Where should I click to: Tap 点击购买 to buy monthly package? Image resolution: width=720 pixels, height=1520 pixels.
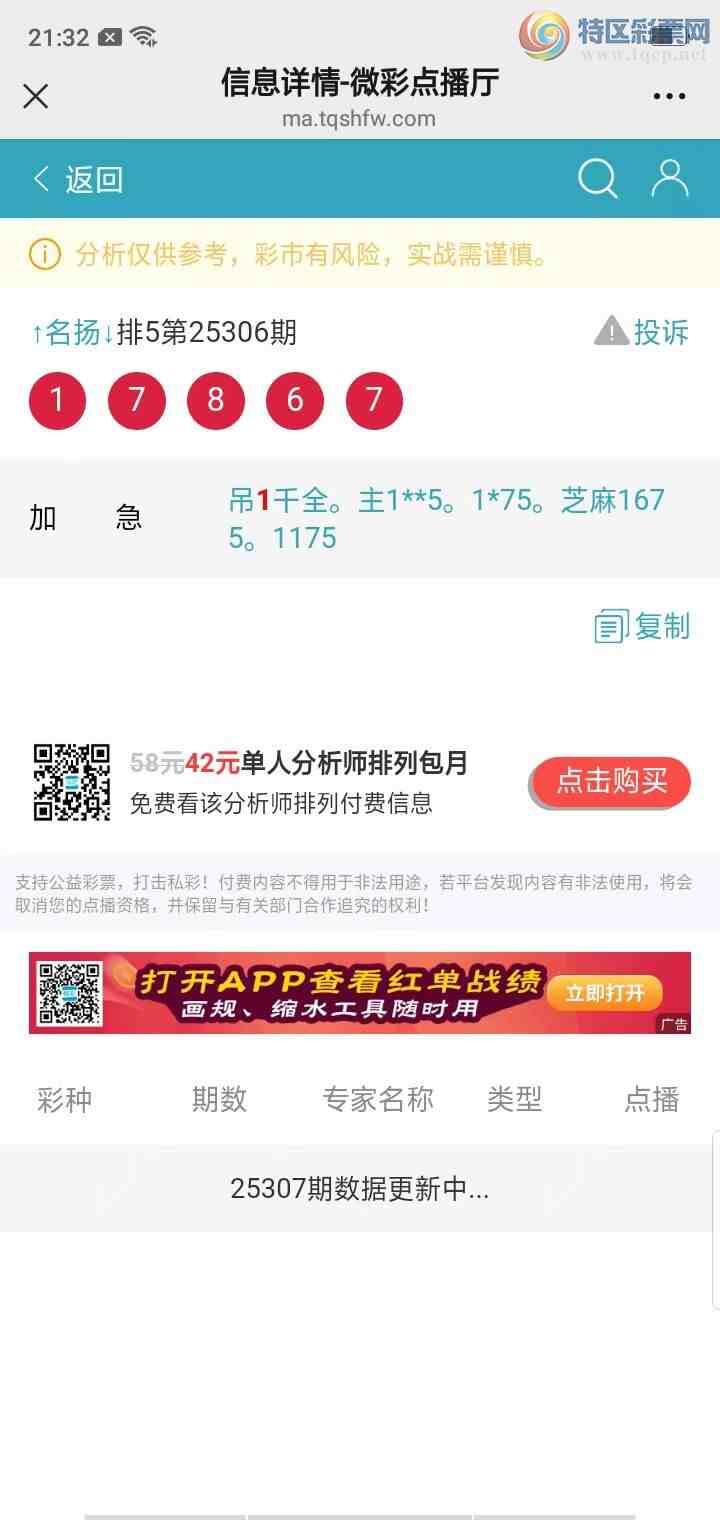[610, 781]
